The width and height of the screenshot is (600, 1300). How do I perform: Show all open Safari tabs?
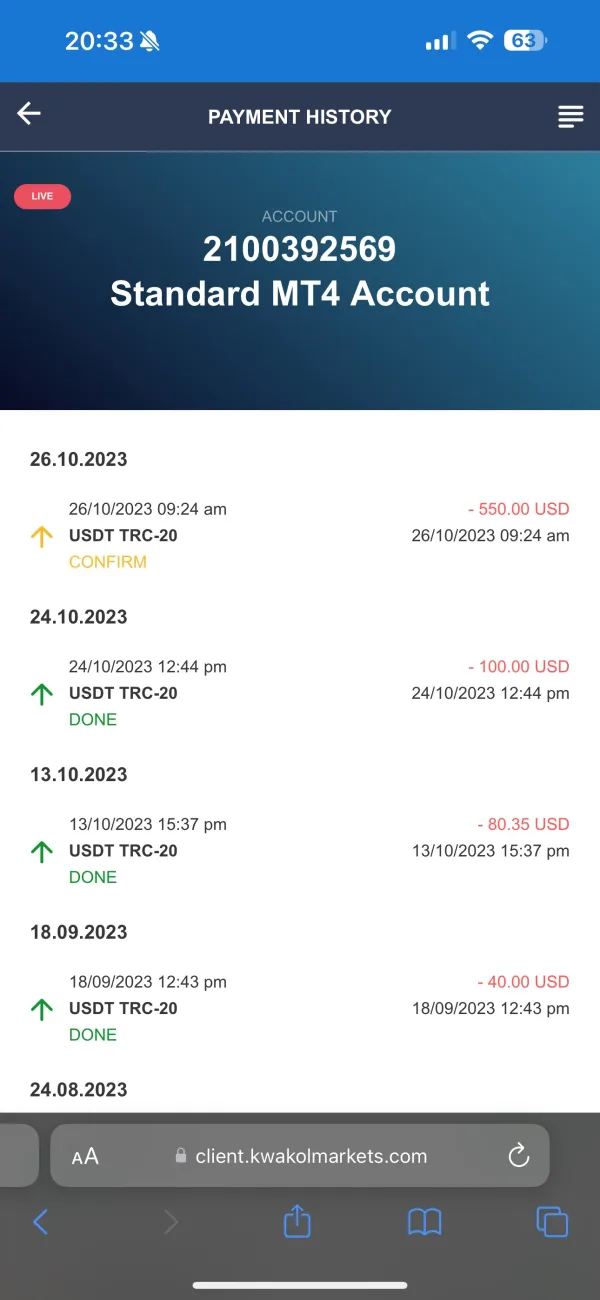pyautogui.click(x=551, y=1221)
